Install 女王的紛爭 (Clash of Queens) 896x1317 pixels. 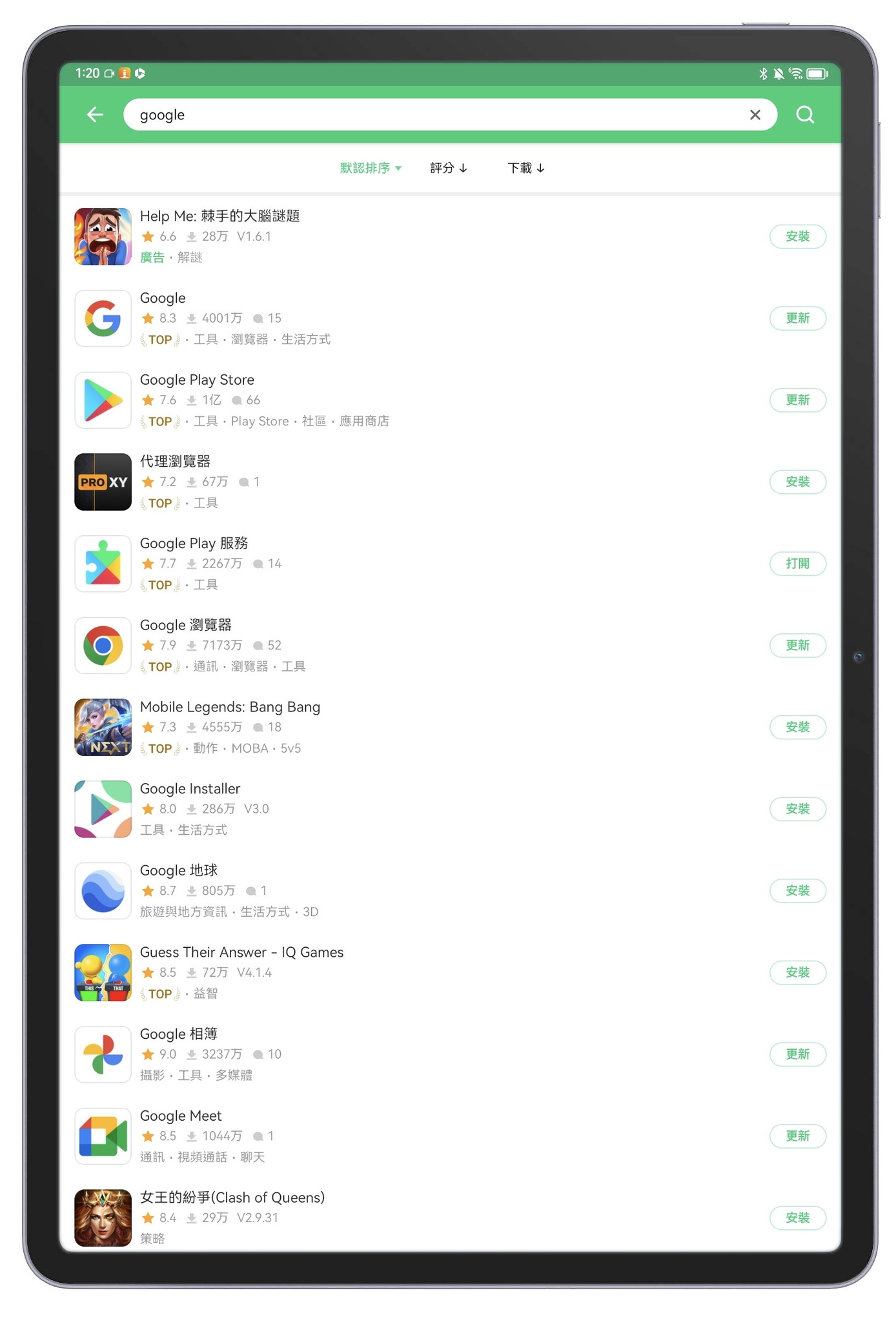(x=797, y=1218)
